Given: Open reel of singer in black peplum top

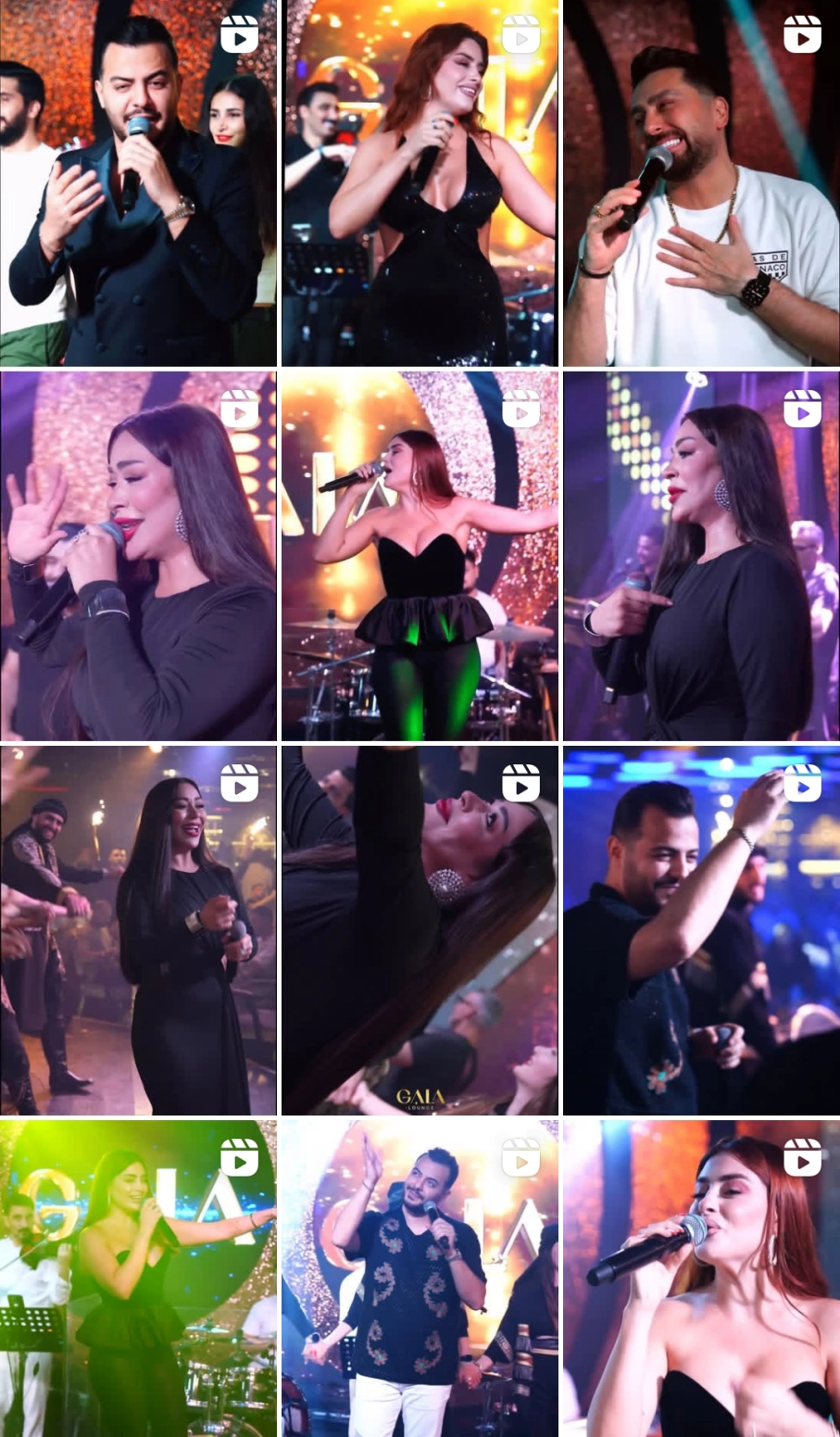Looking at the screenshot, I should pyautogui.click(x=420, y=556).
